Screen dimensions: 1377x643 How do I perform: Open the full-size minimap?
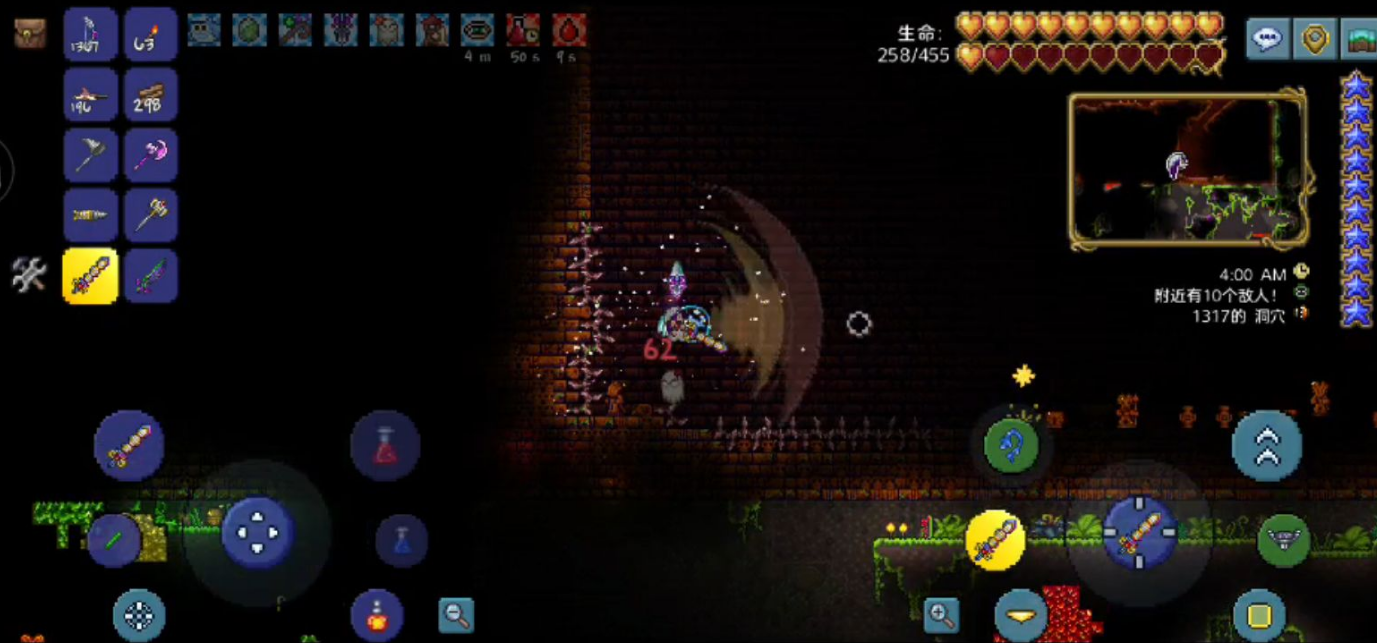point(1358,40)
